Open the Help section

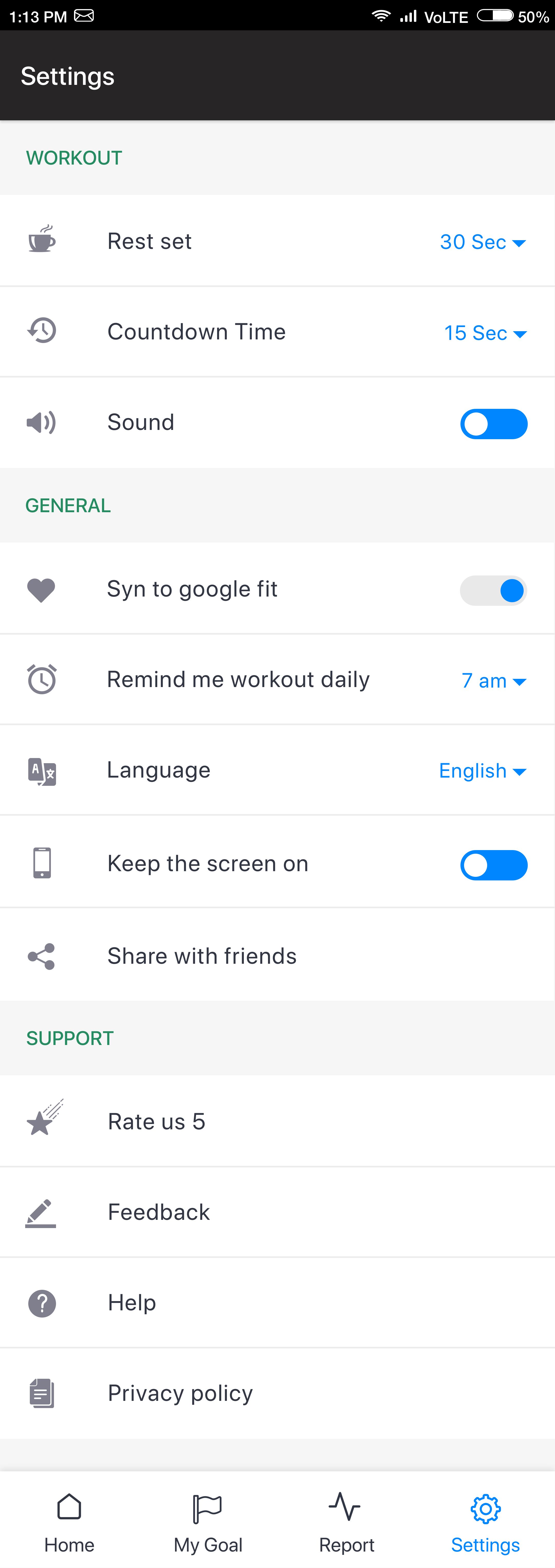(132, 1303)
